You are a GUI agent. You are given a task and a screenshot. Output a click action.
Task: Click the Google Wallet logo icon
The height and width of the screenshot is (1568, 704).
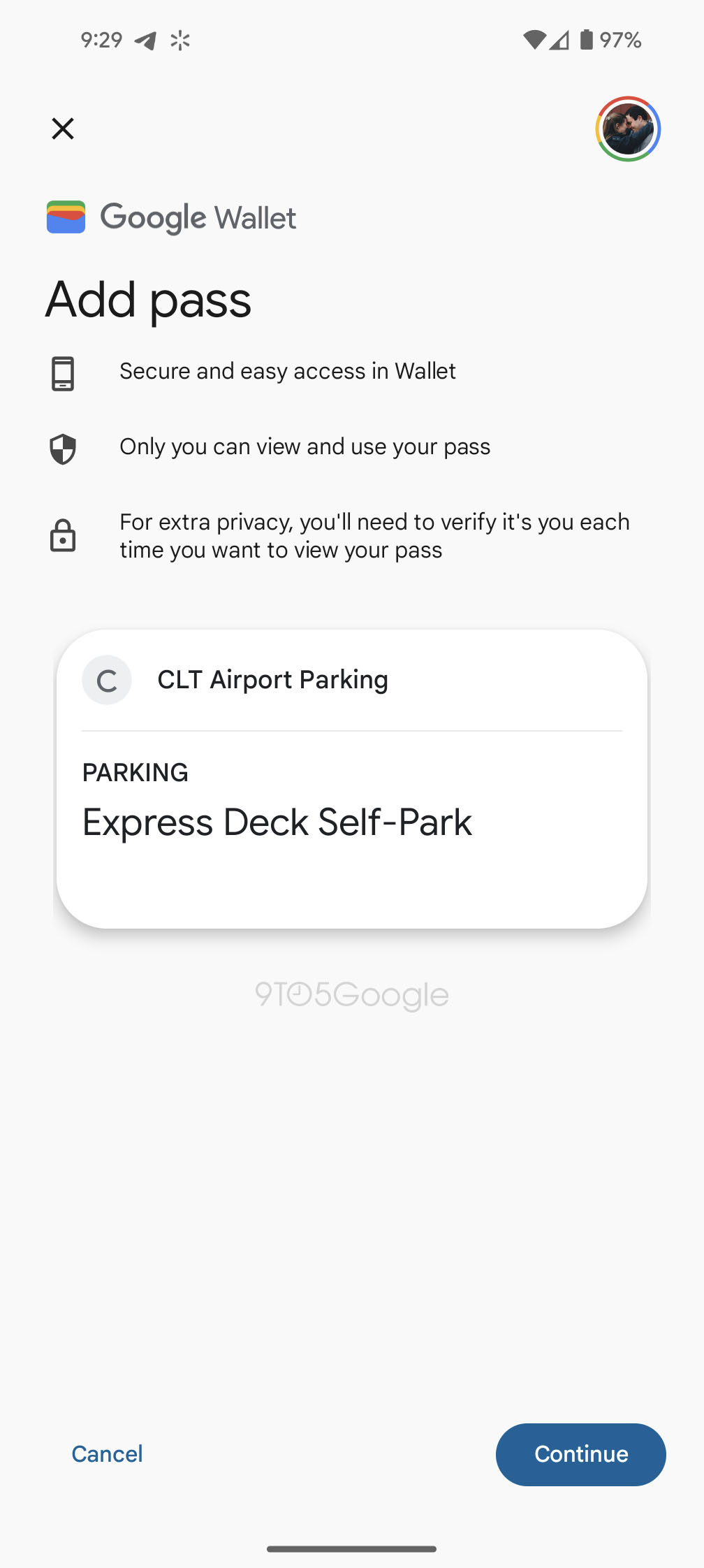tap(66, 217)
